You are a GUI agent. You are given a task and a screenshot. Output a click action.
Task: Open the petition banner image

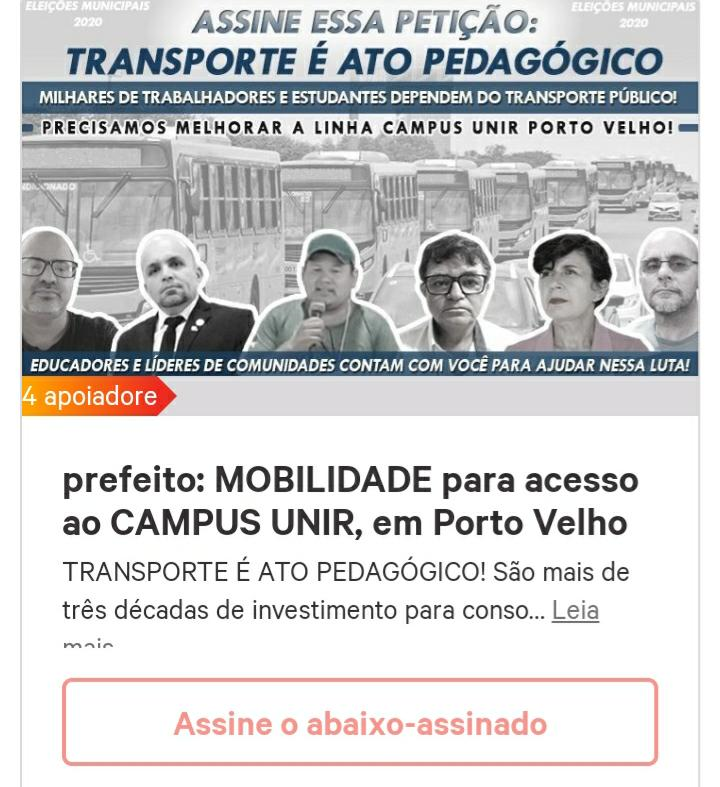360,190
